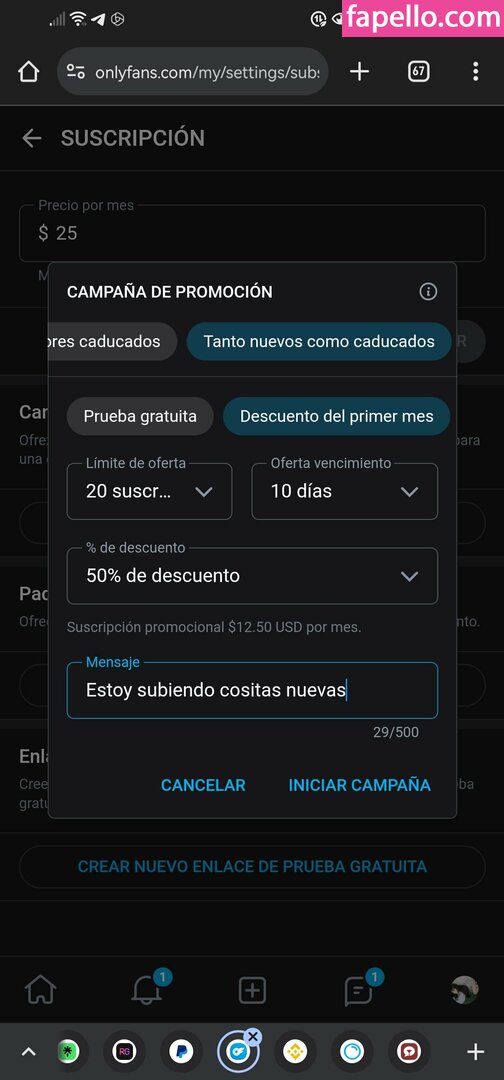504x1080 pixels.
Task: Tap the info icon in Campaña de promoción
Action: click(428, 292)
